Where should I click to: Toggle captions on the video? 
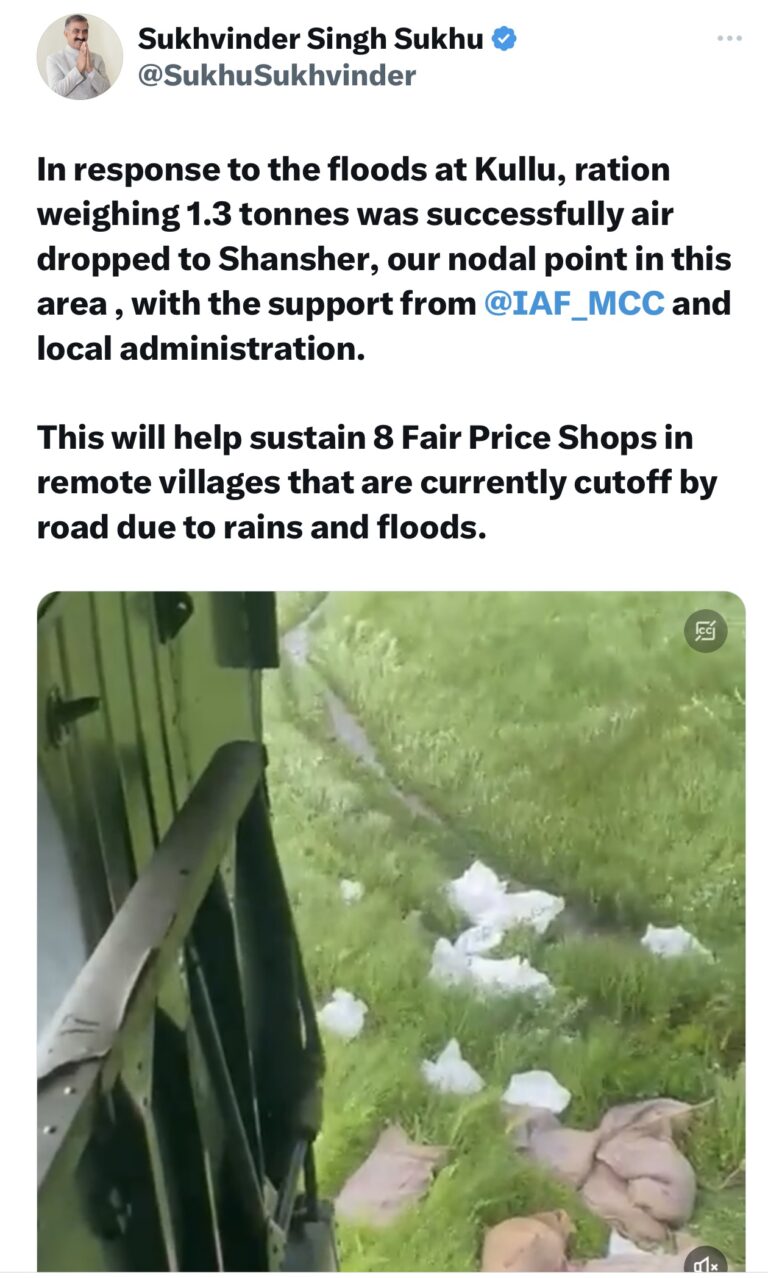[x=706, y=631]
